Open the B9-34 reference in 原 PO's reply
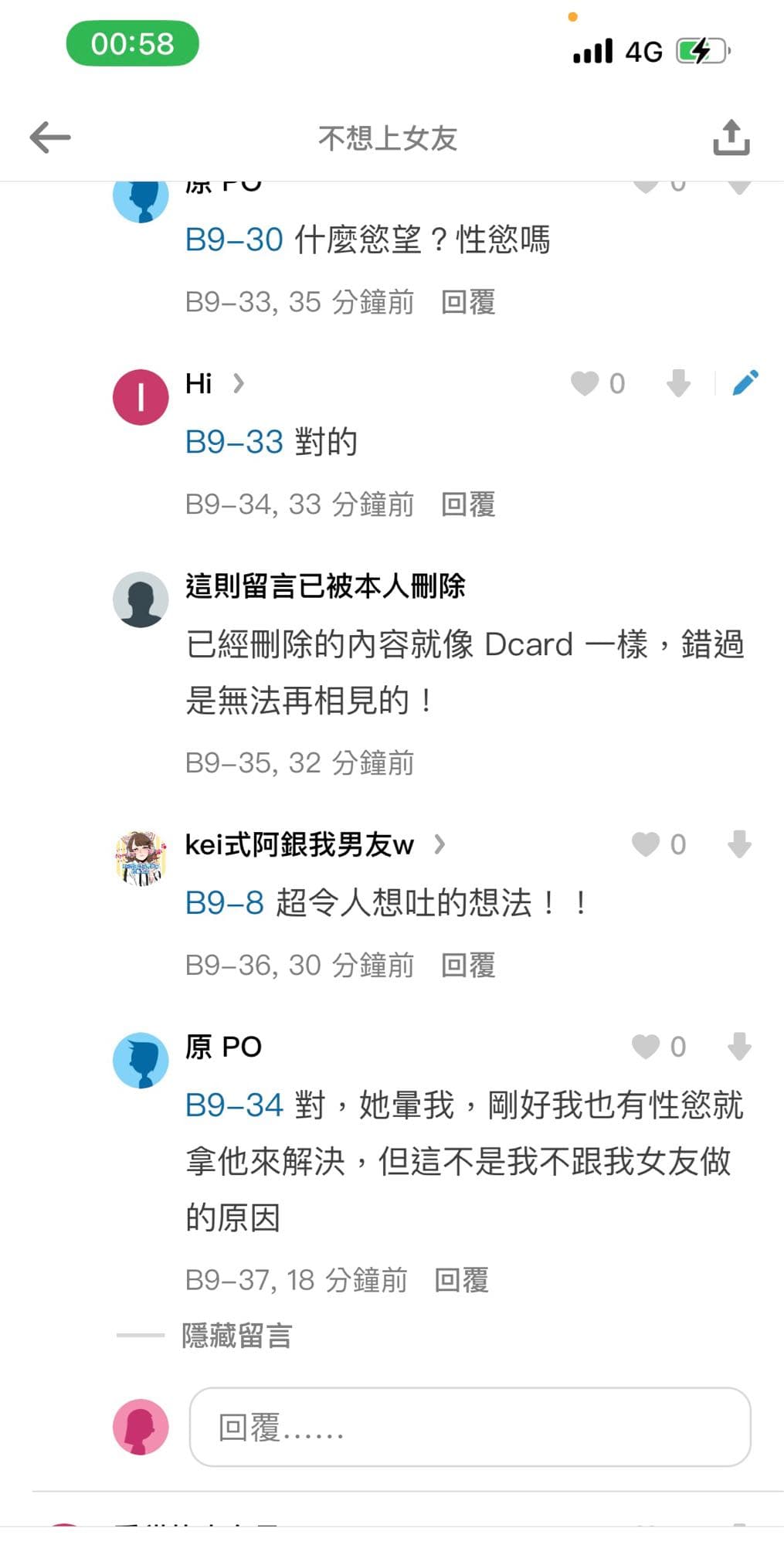 [x=234, y=1105]
